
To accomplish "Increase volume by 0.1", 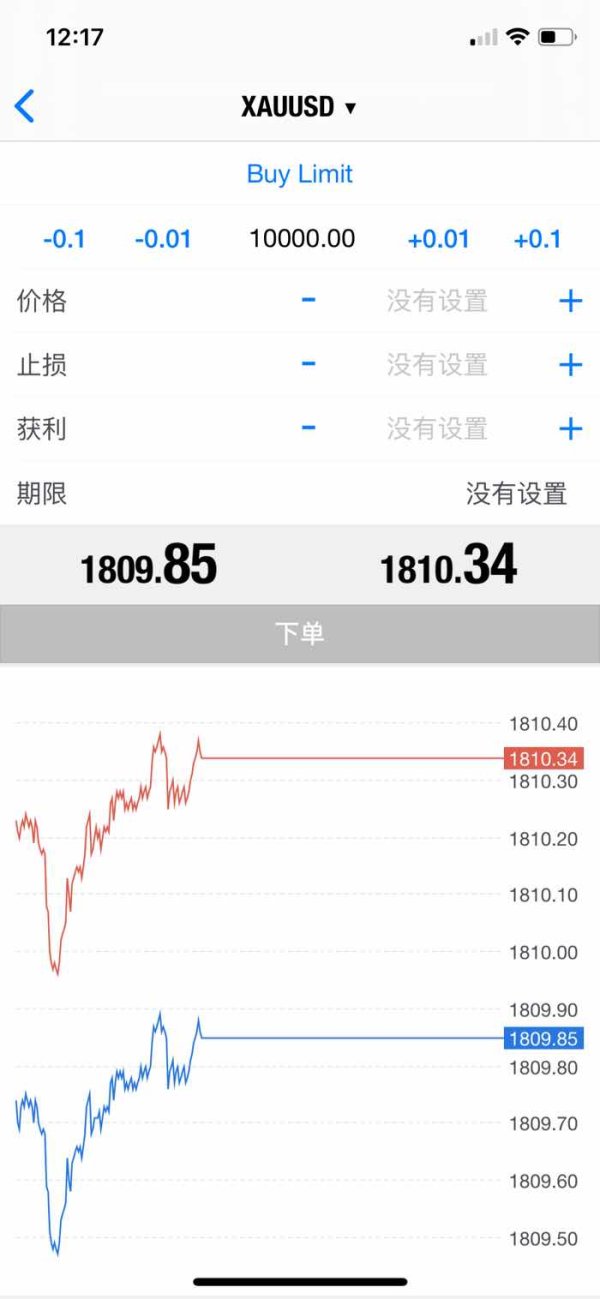I will [537, 239].
